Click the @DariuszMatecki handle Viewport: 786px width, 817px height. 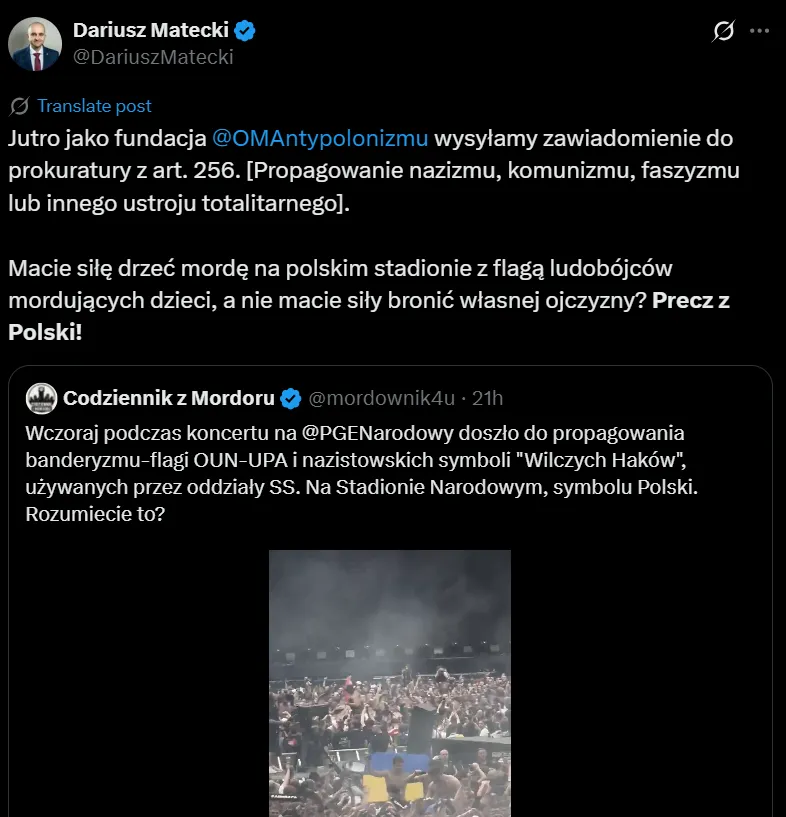[x=151, y=58]
